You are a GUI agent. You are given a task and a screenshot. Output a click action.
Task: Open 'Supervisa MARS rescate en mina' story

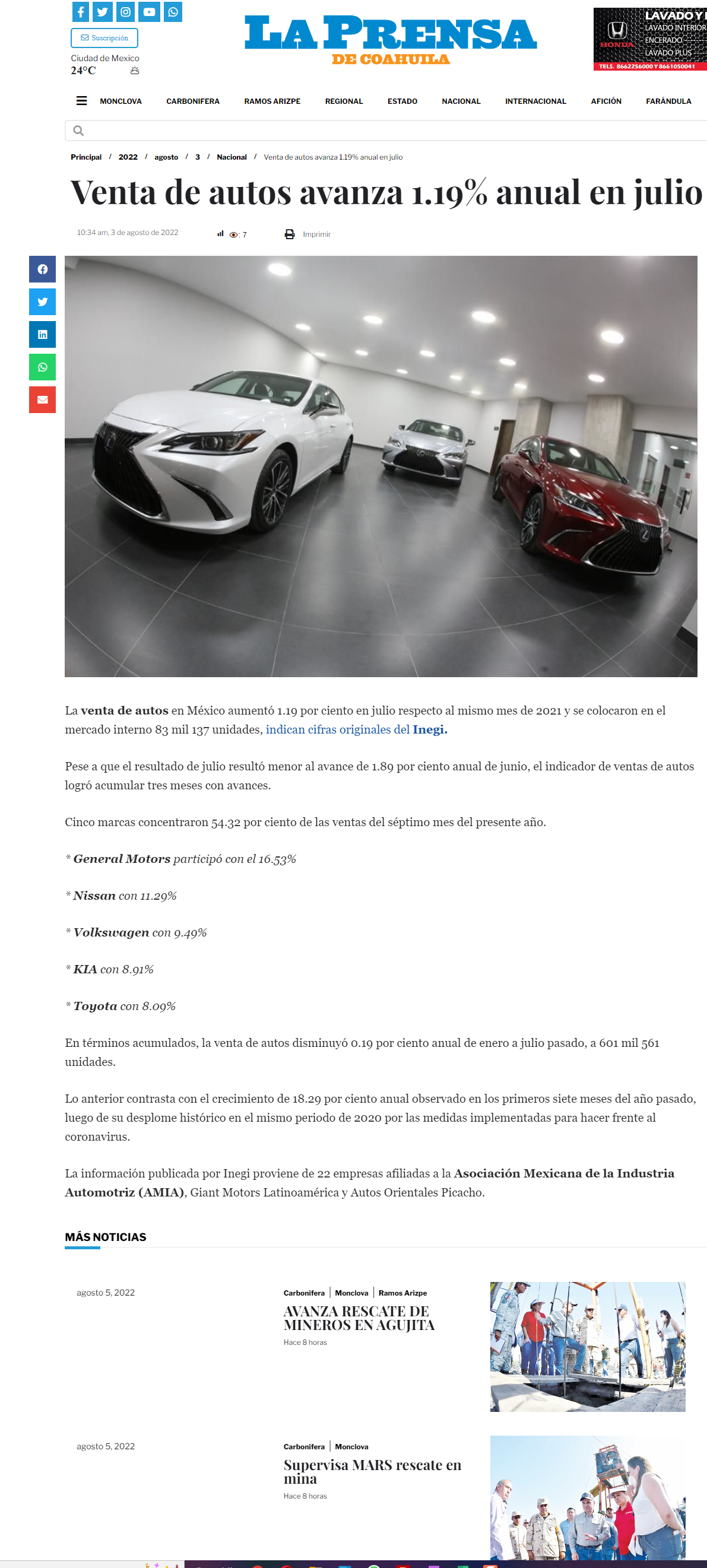click(372, 1472)
